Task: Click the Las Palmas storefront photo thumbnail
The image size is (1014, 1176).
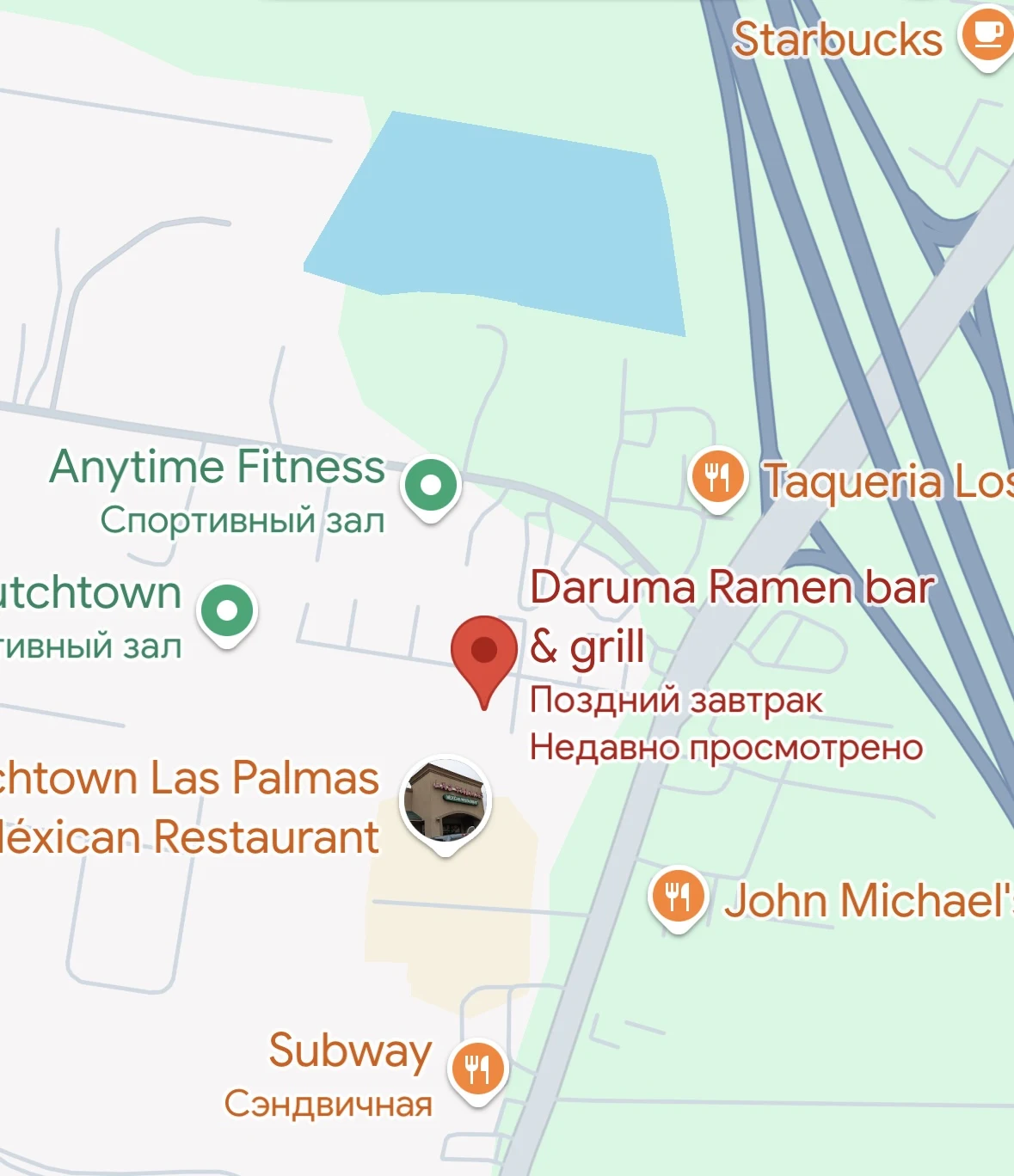Action: (x=446, y=799)
